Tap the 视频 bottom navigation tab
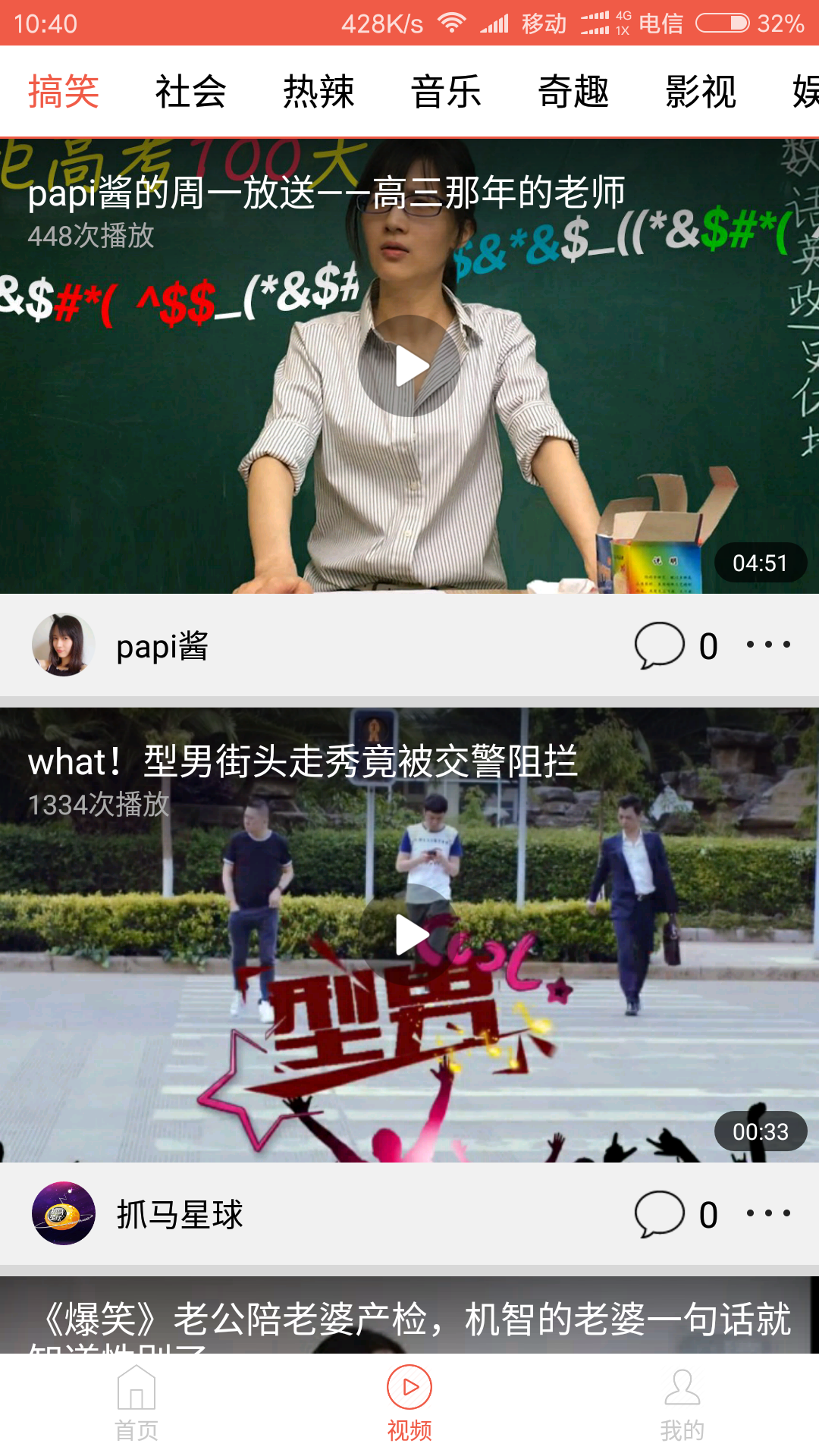819x1456 pixels. pos(409,1404)
